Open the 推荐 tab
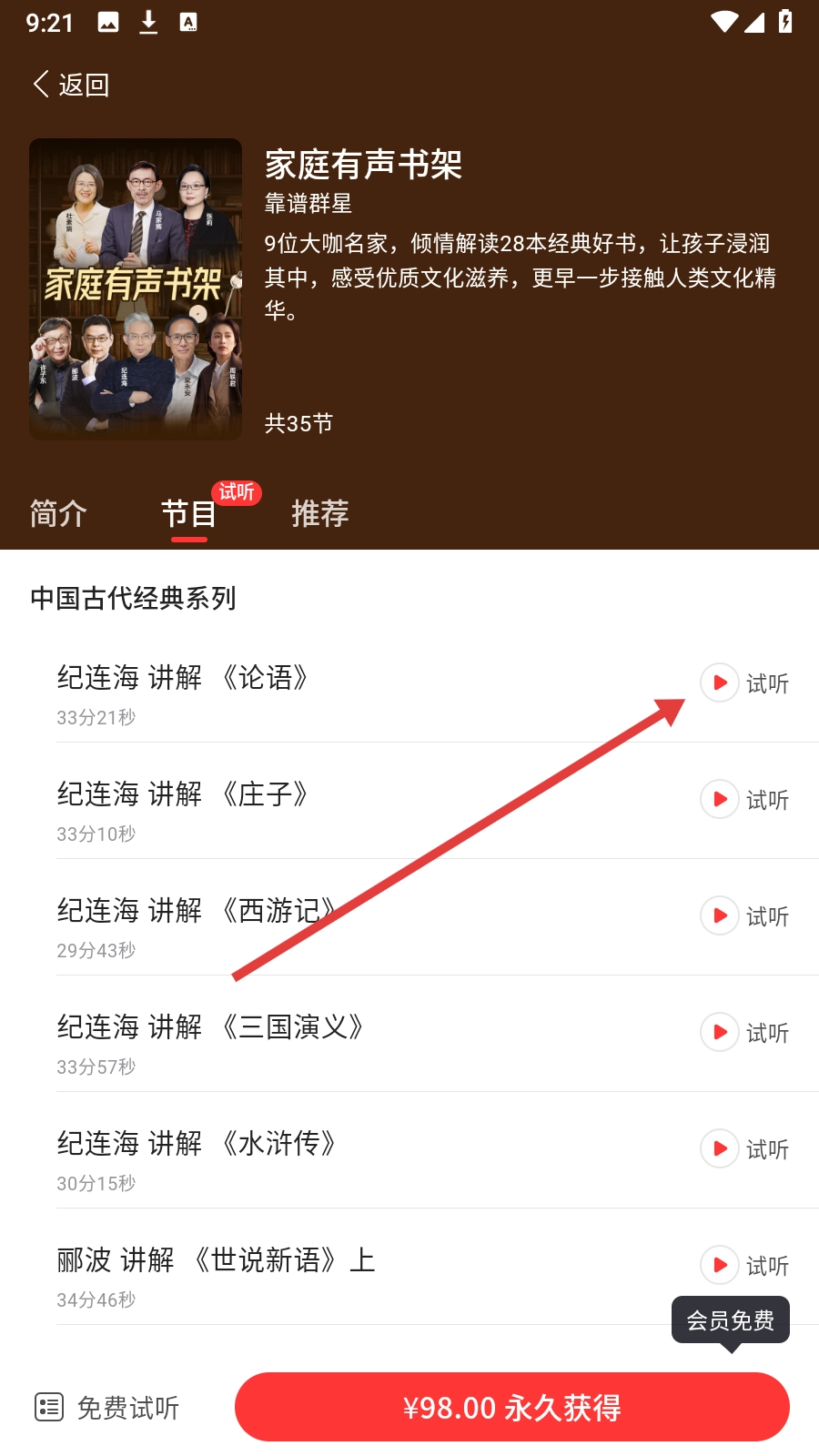Viewport: 819px width, 1456px height. (319, 513)
